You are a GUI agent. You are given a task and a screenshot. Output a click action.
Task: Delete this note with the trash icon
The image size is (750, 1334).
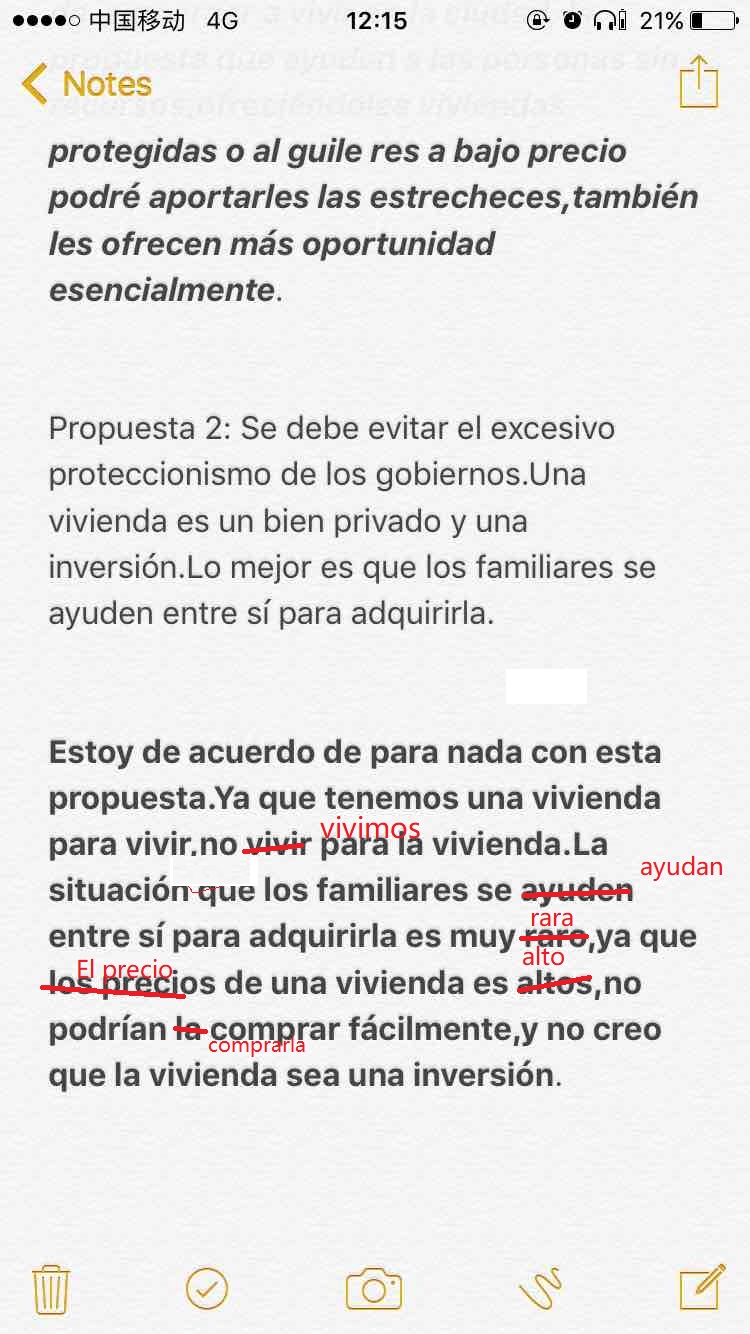[x=50, y=1288]
